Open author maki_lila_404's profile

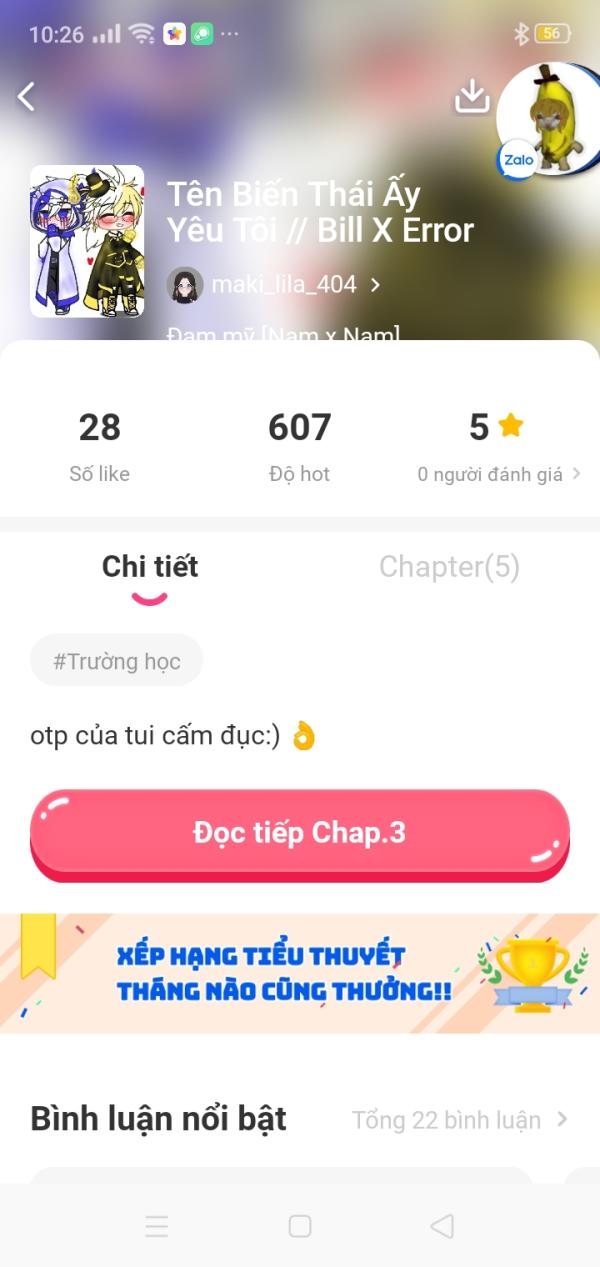tap(275, 285)
